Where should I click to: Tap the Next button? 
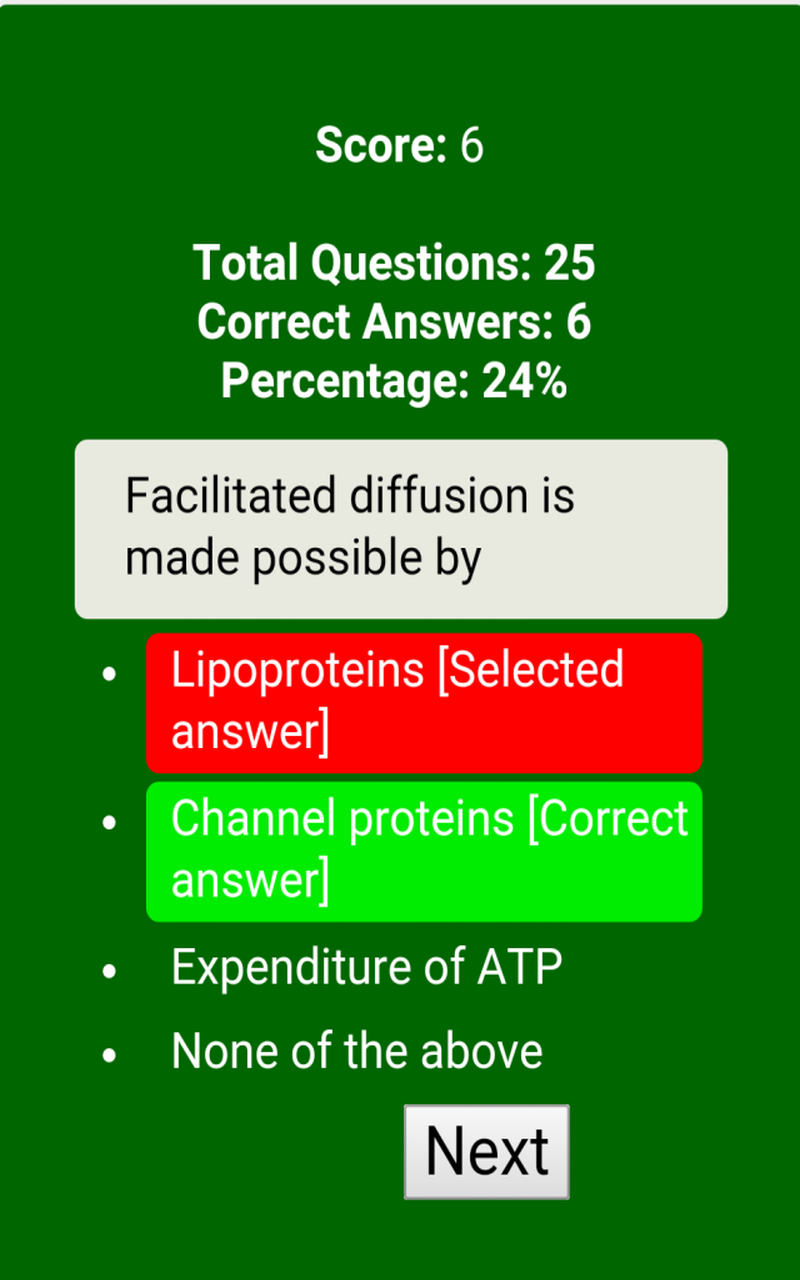pos(487,1151)
